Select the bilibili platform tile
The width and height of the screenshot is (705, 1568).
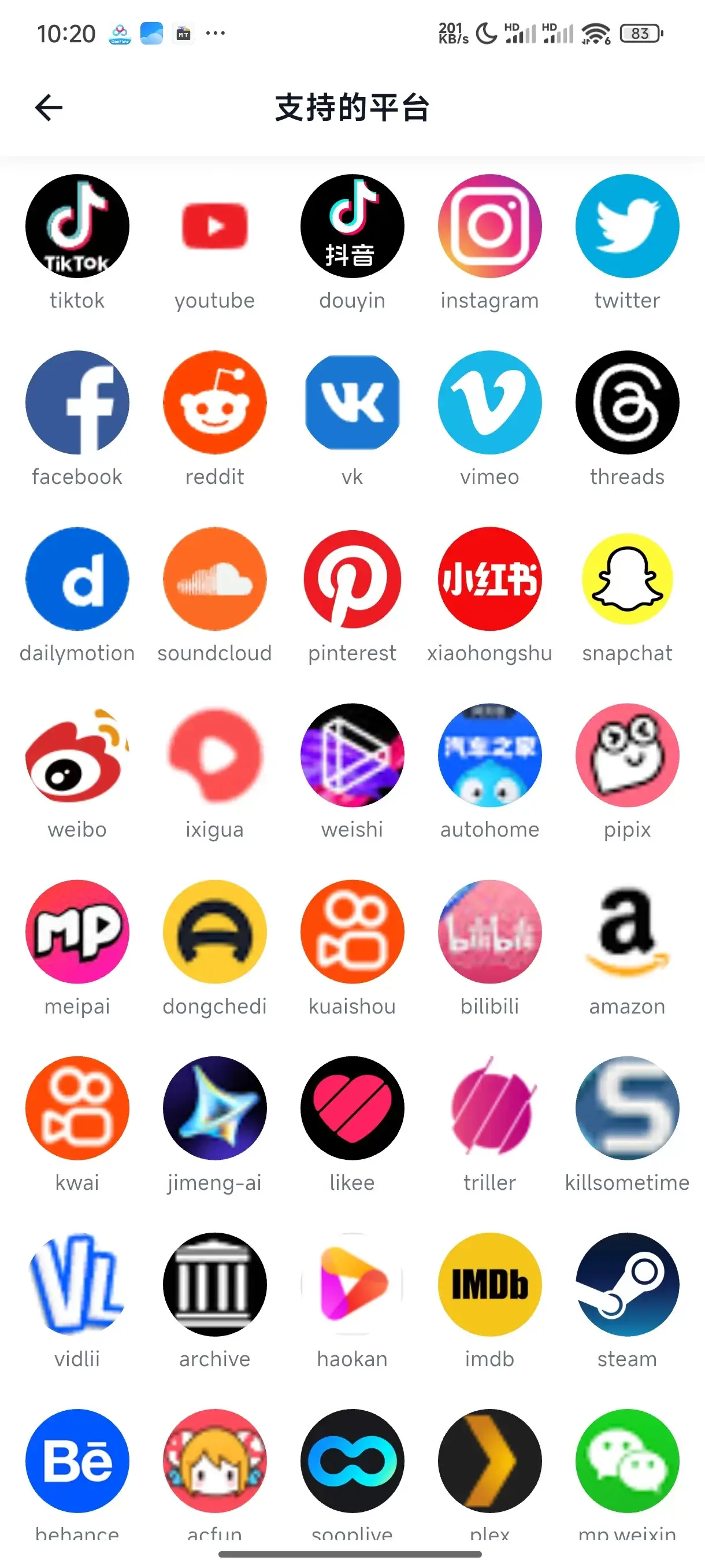[489, 932]
